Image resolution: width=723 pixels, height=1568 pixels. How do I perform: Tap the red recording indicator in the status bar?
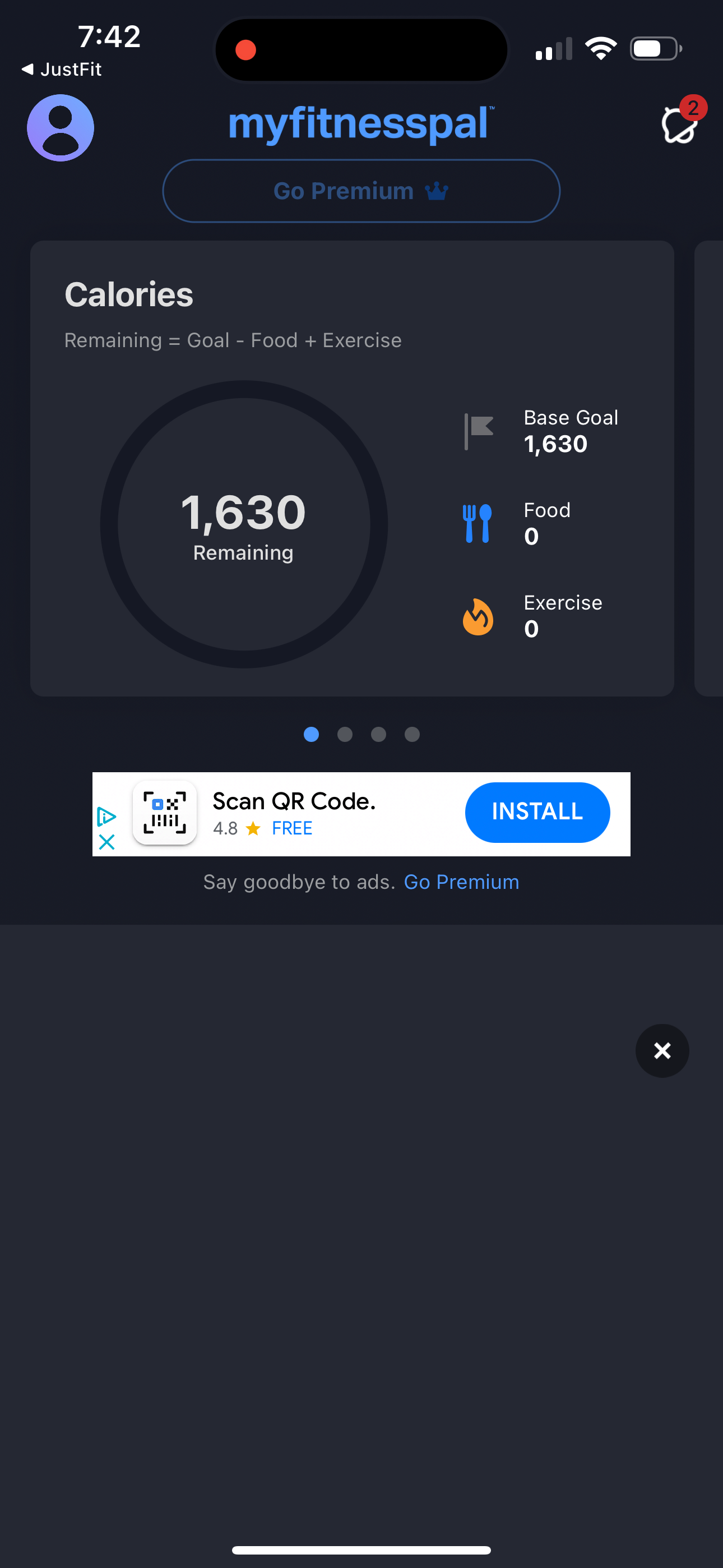[x=246, y=50]
